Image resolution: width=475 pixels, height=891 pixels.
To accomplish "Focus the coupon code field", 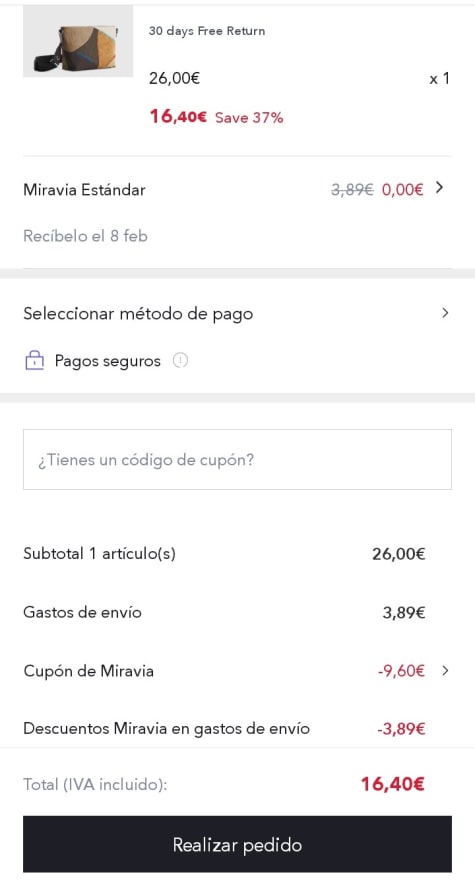I will 237,459.
